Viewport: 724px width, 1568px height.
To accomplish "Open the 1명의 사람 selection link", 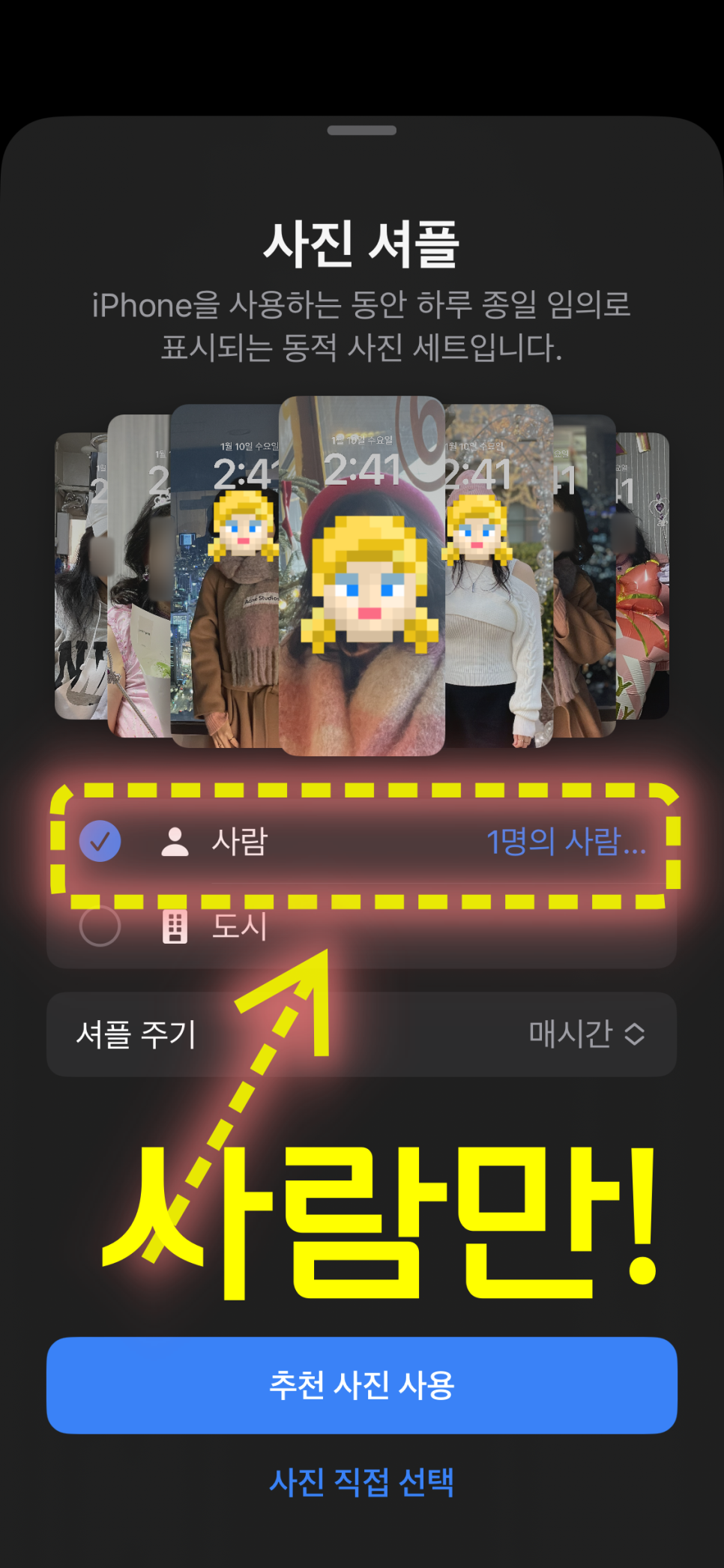I will [565, 841].
